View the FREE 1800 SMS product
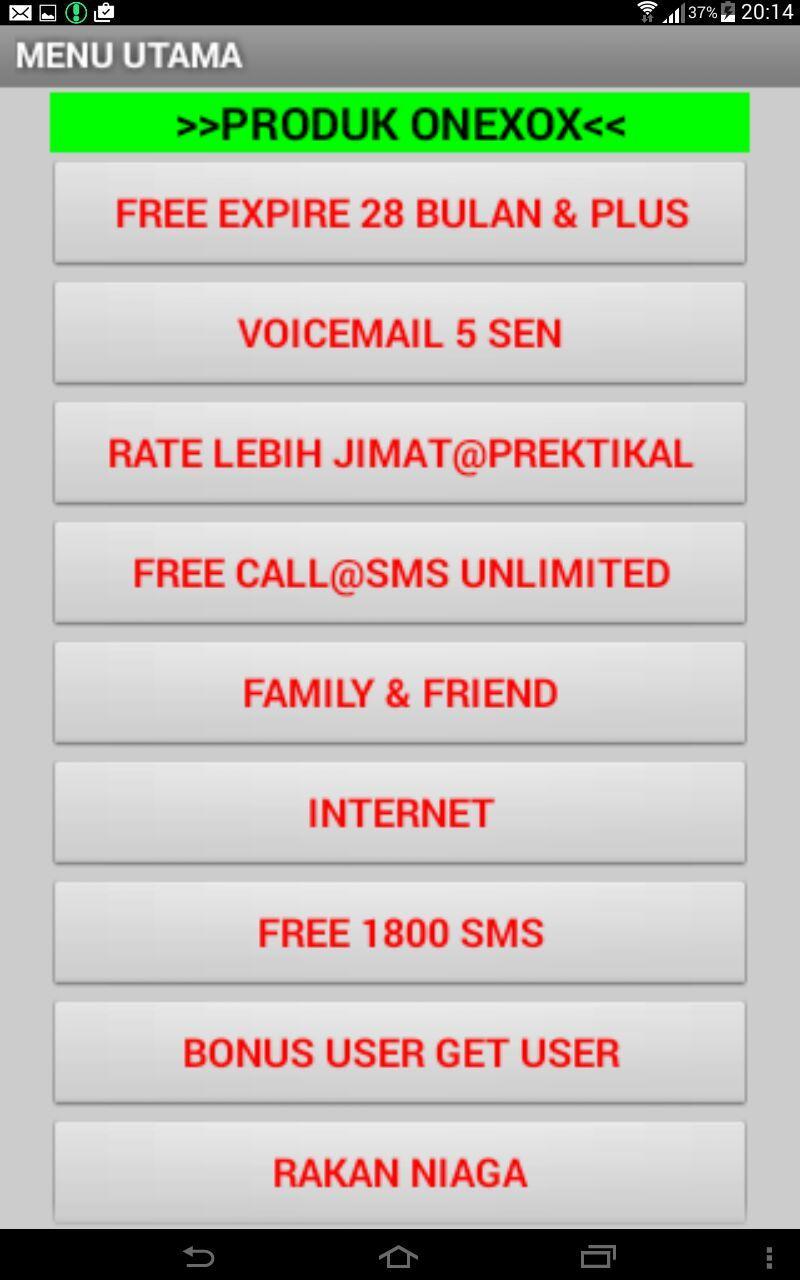 pyautogui.click(x=400, y=933)
